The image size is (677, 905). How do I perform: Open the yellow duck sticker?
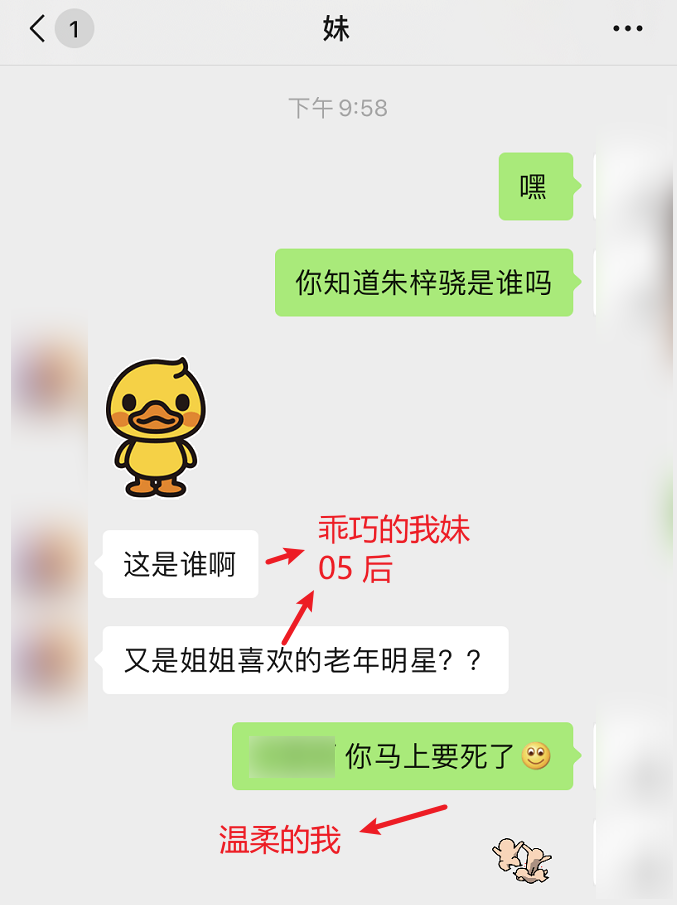point(155,427)
